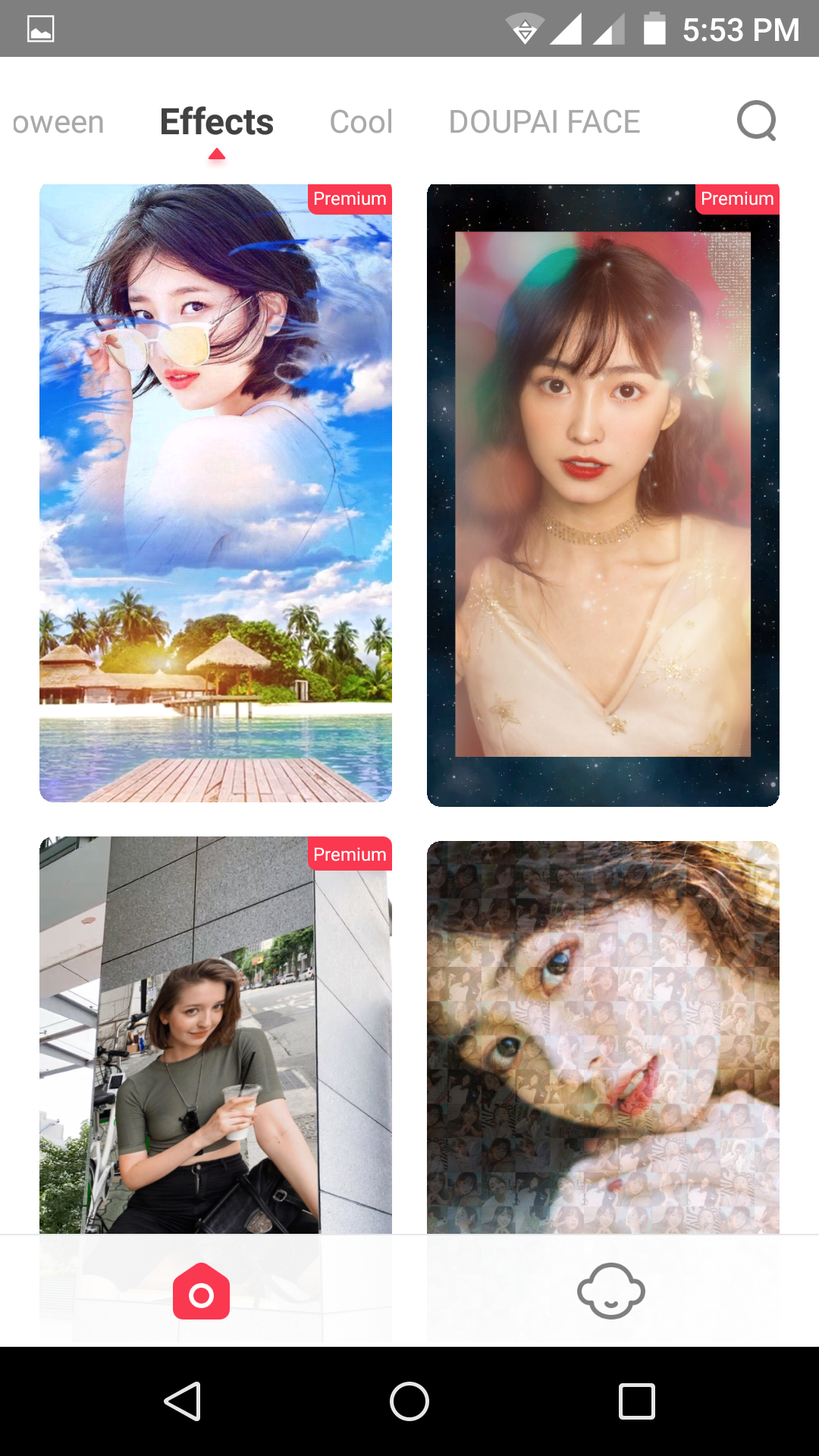The image size is (819, 1456).
Task: Select the Effects tab
Action: click(x=217, y=122)
